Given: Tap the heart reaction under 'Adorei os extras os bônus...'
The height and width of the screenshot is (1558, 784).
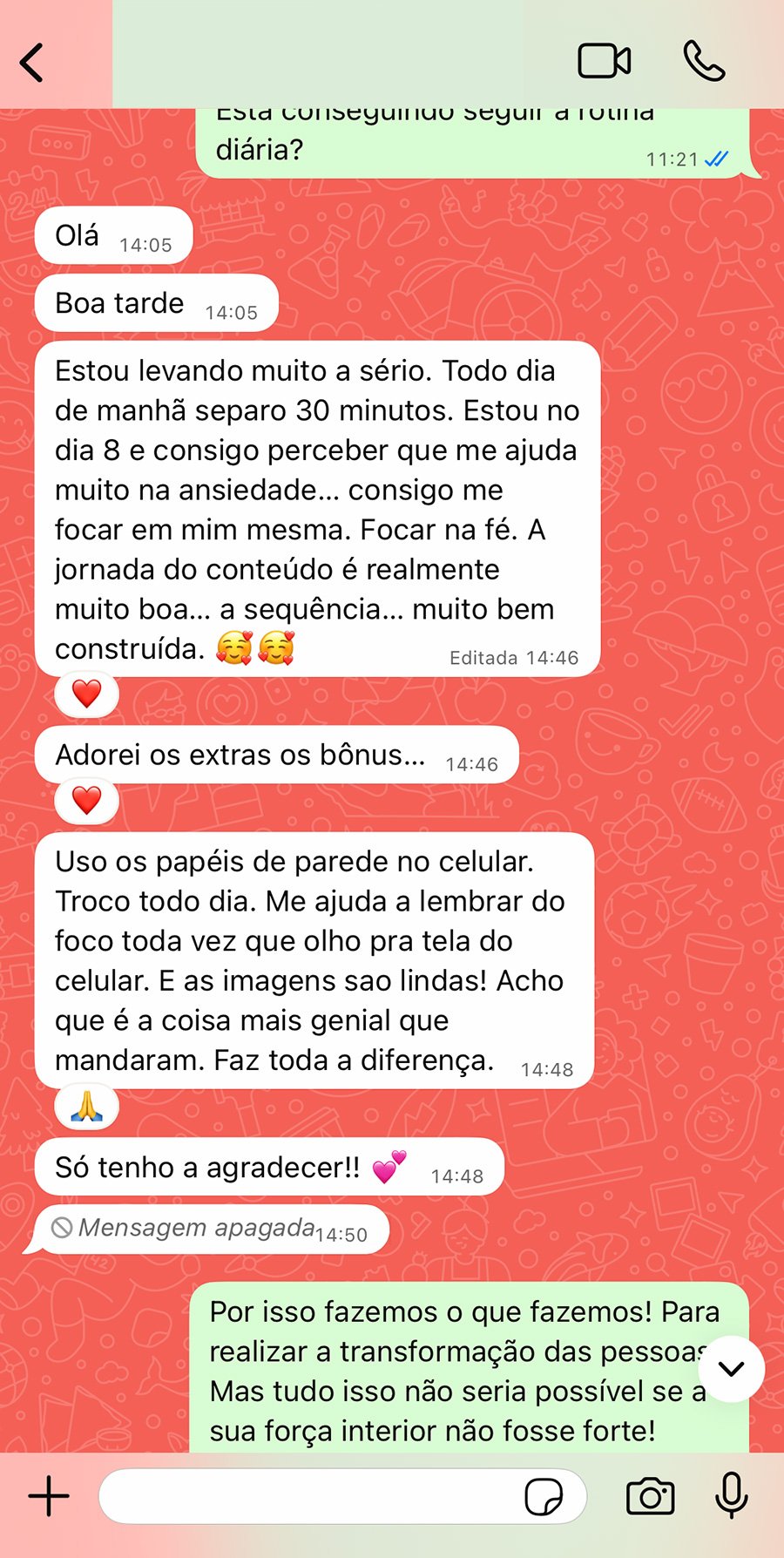Looking at the screenshot, I should 84,799.
